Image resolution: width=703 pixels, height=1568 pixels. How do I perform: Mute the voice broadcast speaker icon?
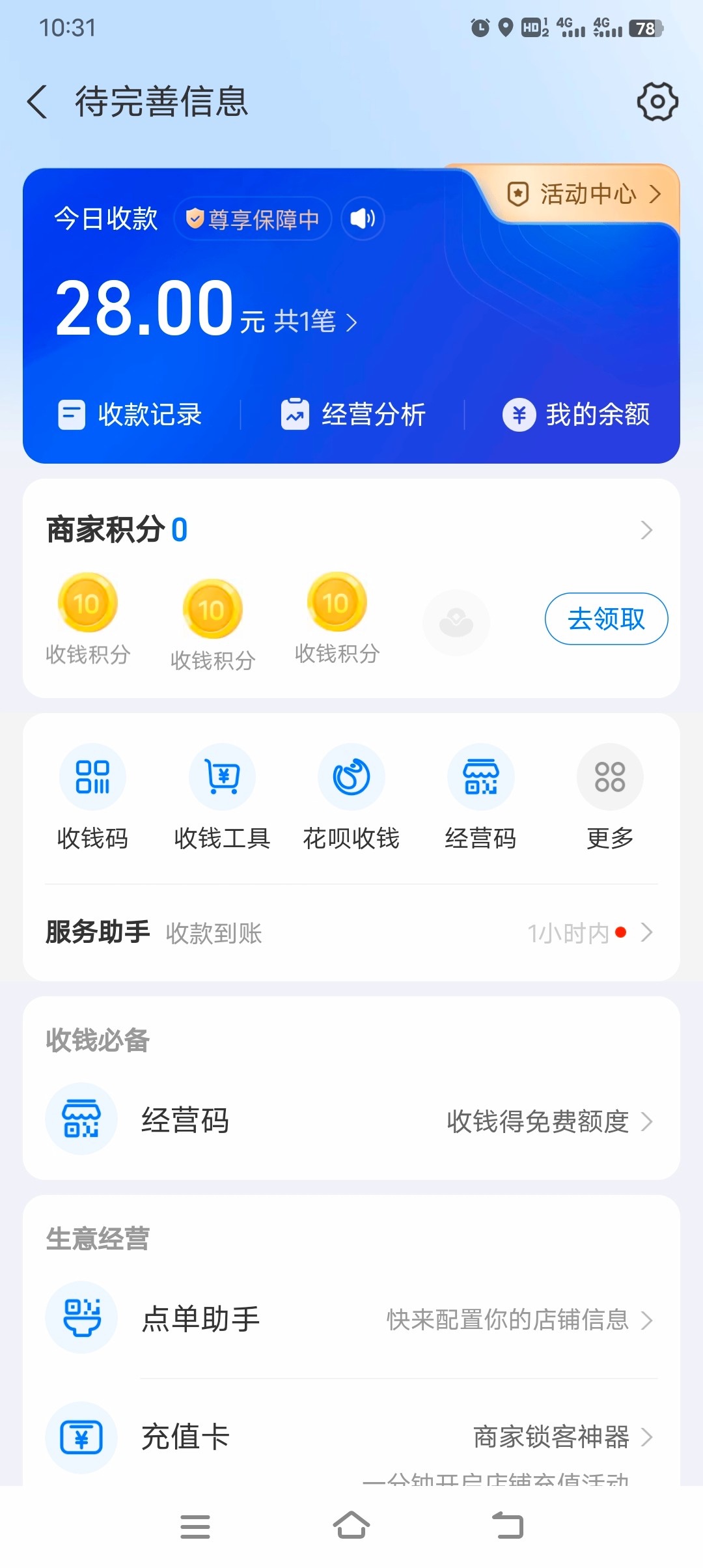362,219
